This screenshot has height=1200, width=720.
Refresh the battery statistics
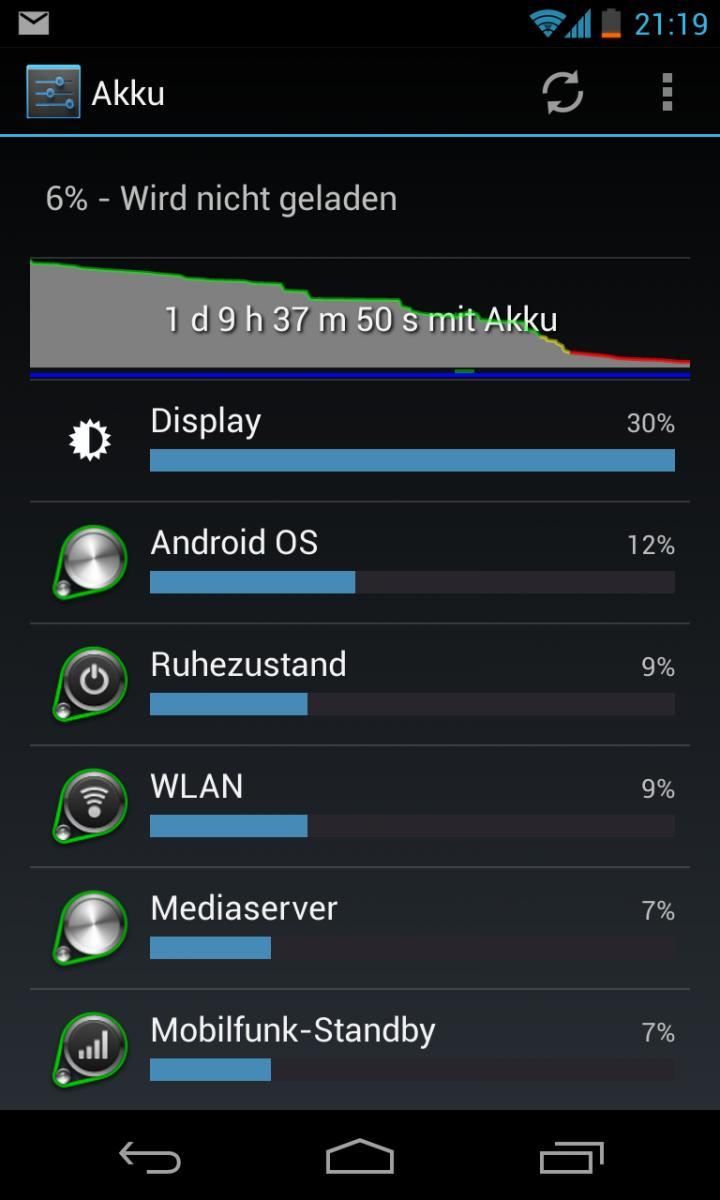[x=562, y=93]
